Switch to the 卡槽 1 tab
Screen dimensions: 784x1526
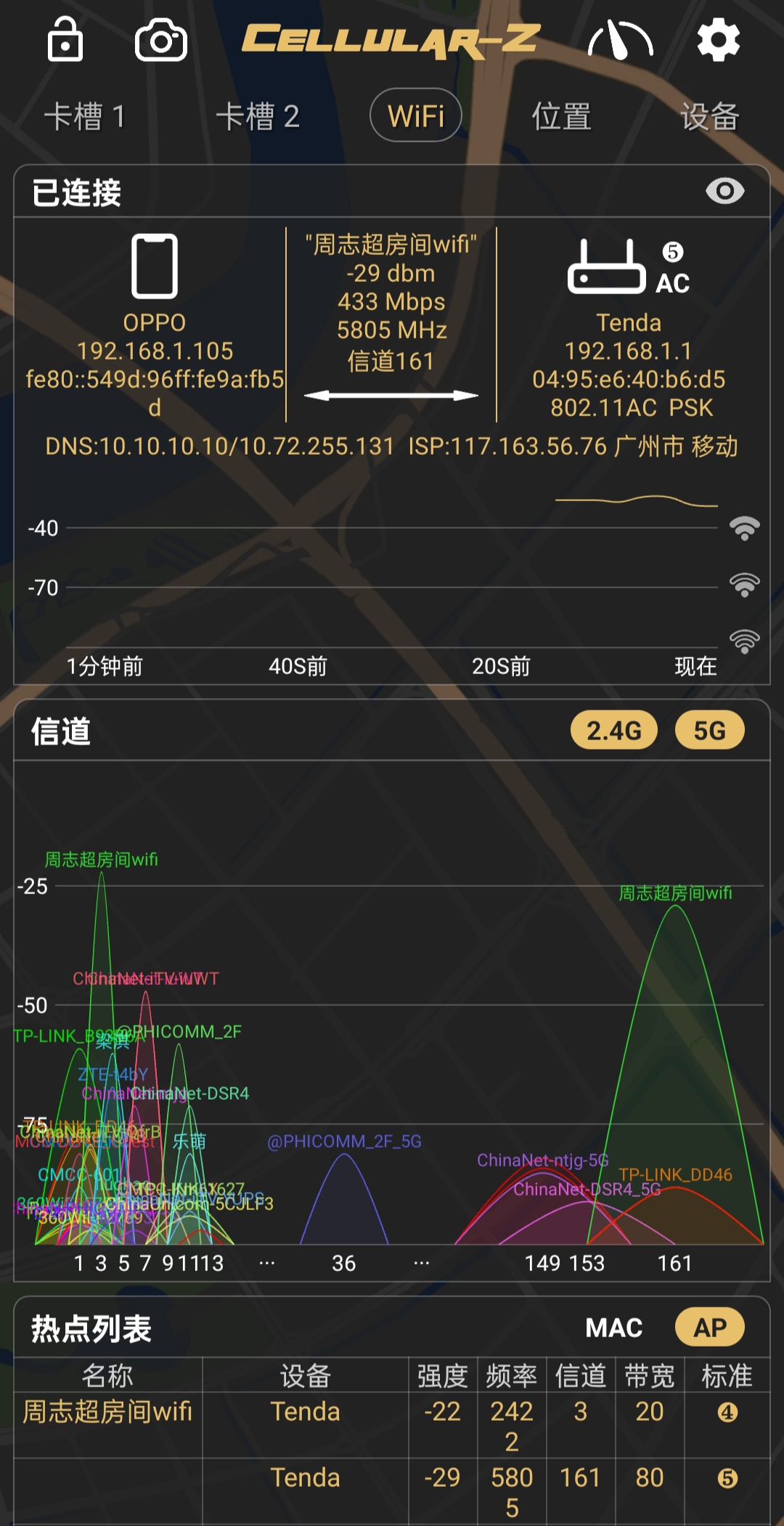click(86, 117)
